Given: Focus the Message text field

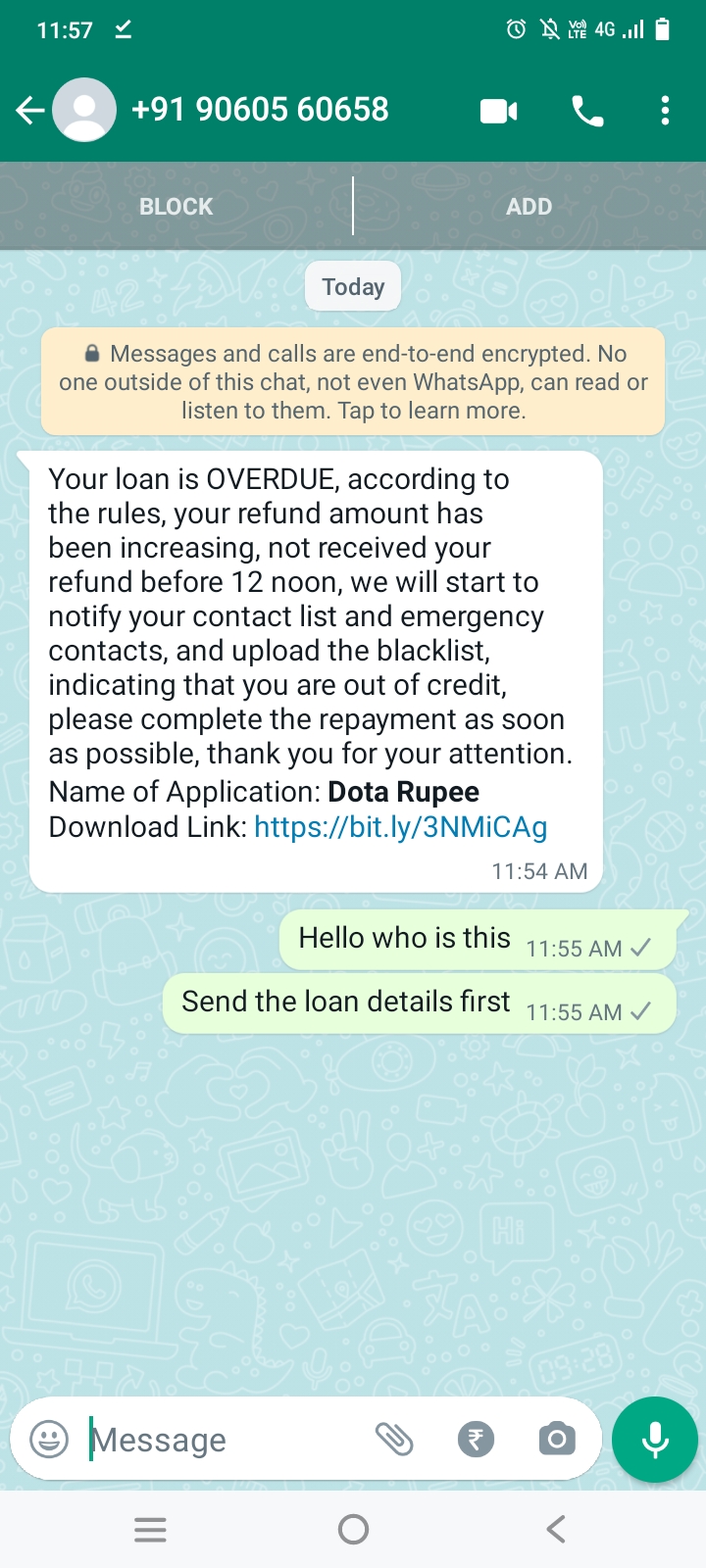Looking at the screenshot, I should click(226, 1440).
